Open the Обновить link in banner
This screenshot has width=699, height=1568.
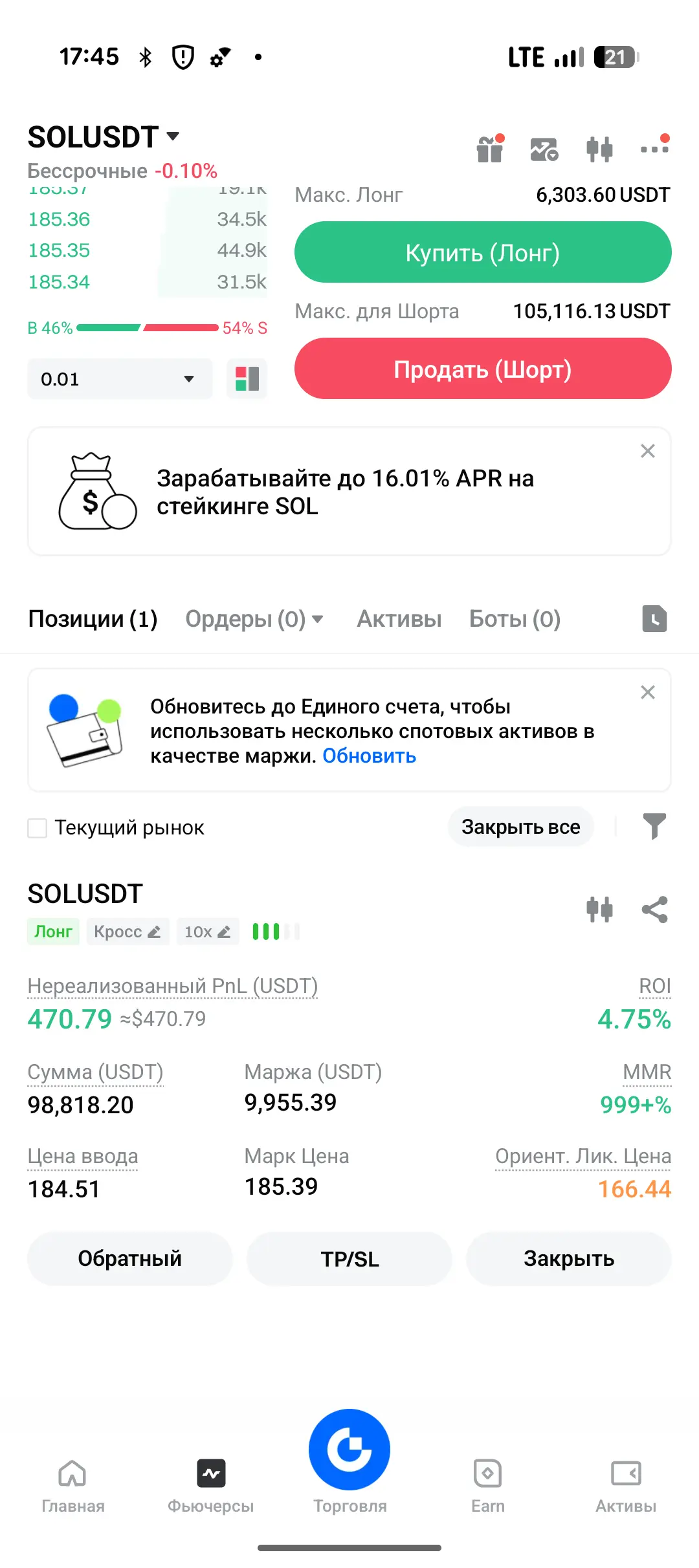[369, 756]
